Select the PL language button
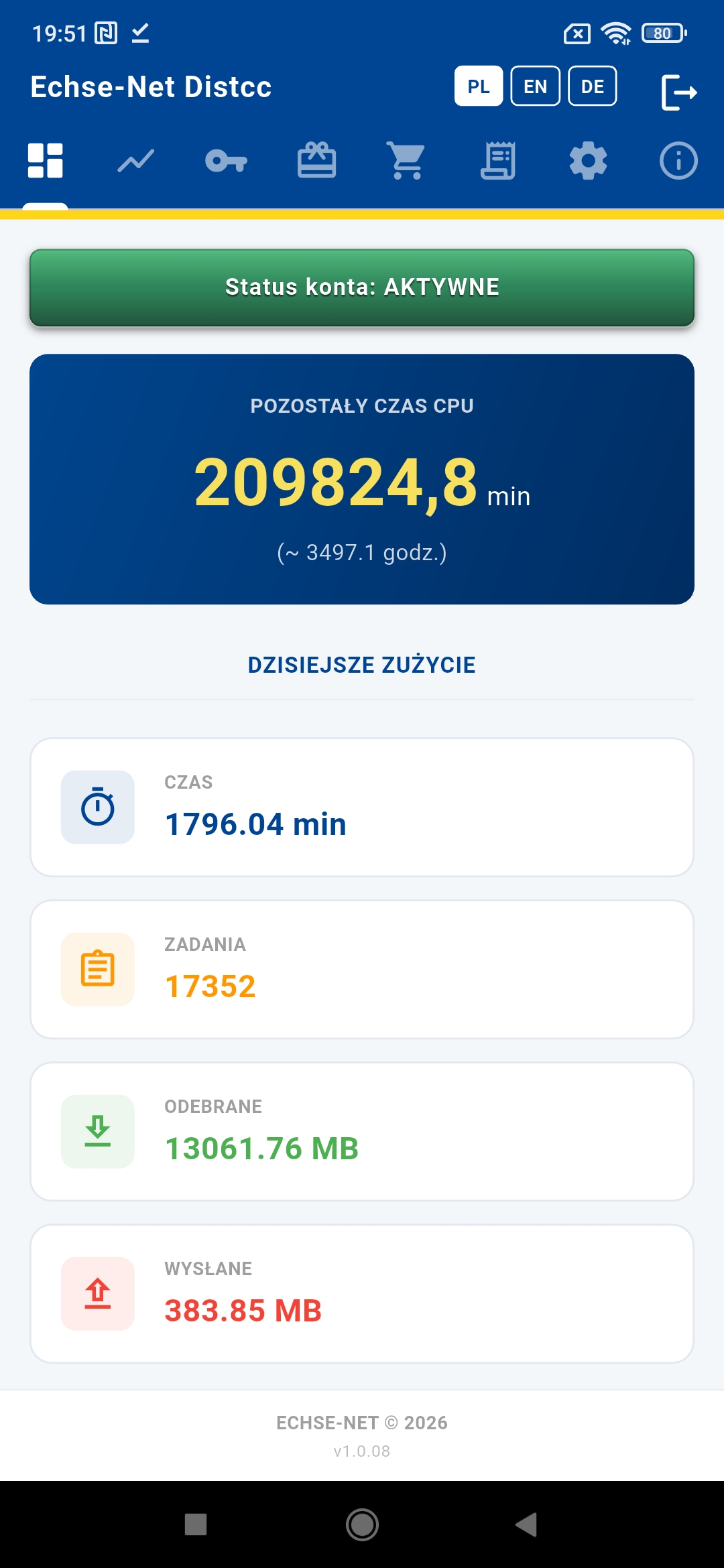The width and height of the screenshot is (724, 1568). point(479,86)
